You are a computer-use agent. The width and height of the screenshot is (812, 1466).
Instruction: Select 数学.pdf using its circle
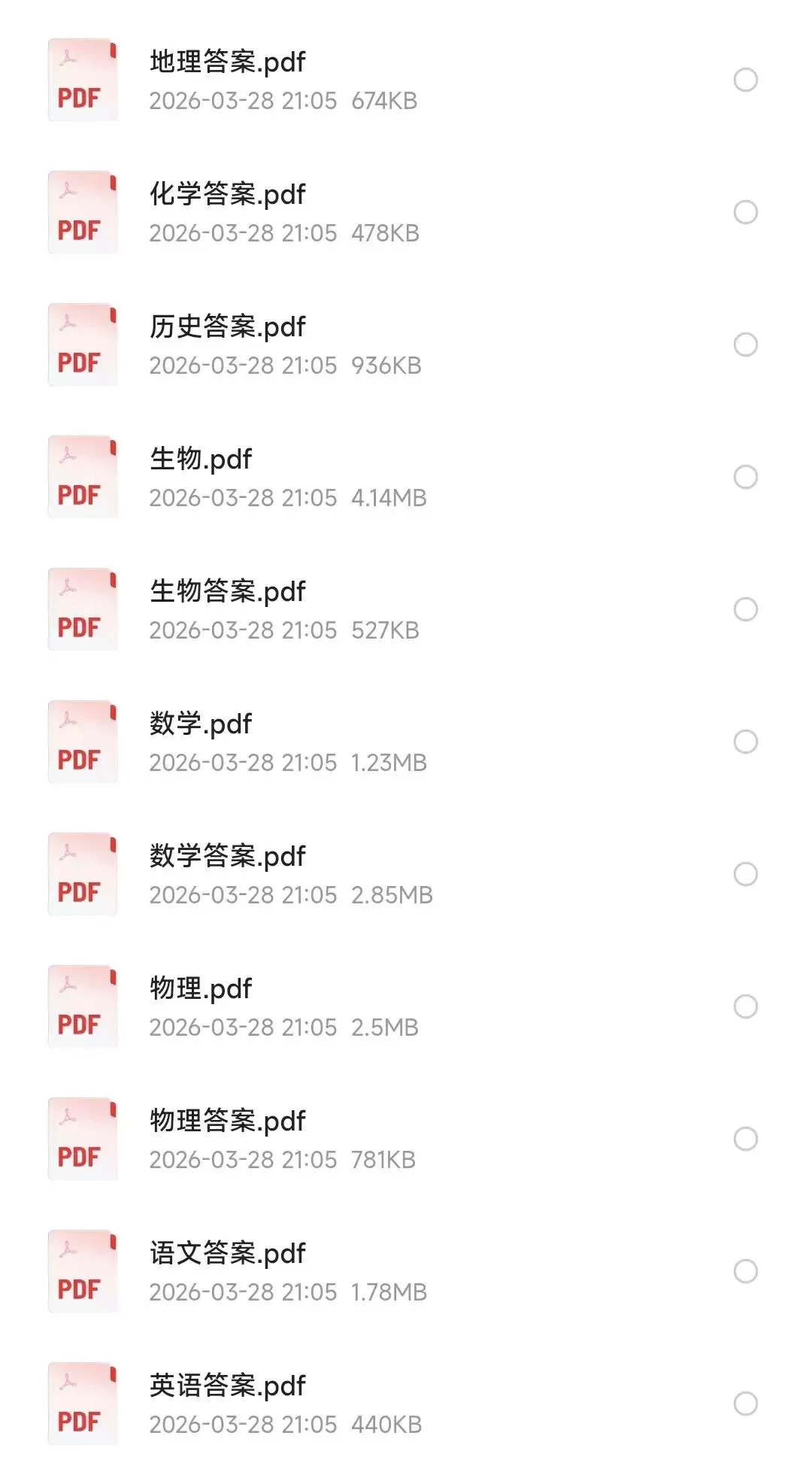(x=745, y=742)
